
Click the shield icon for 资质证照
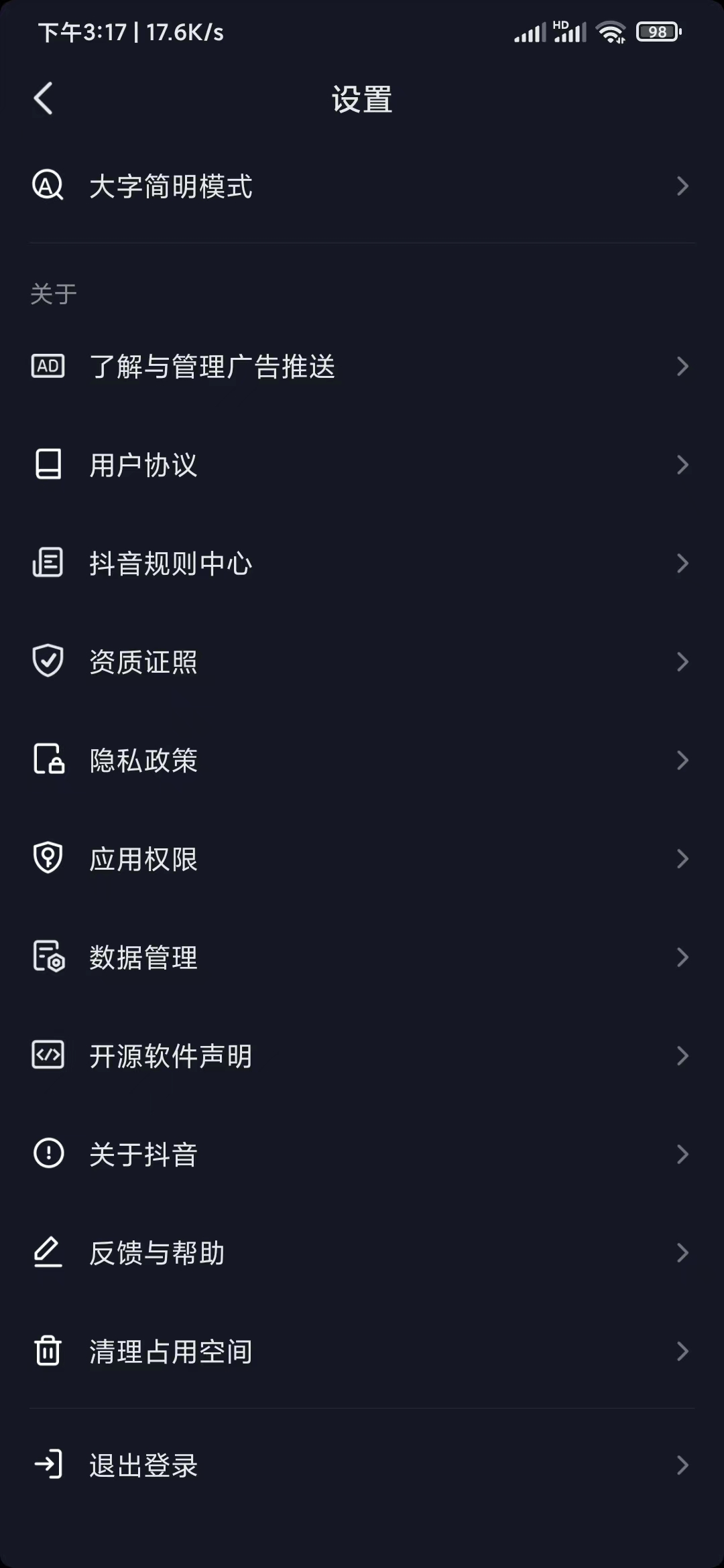(x=47, y=661)
